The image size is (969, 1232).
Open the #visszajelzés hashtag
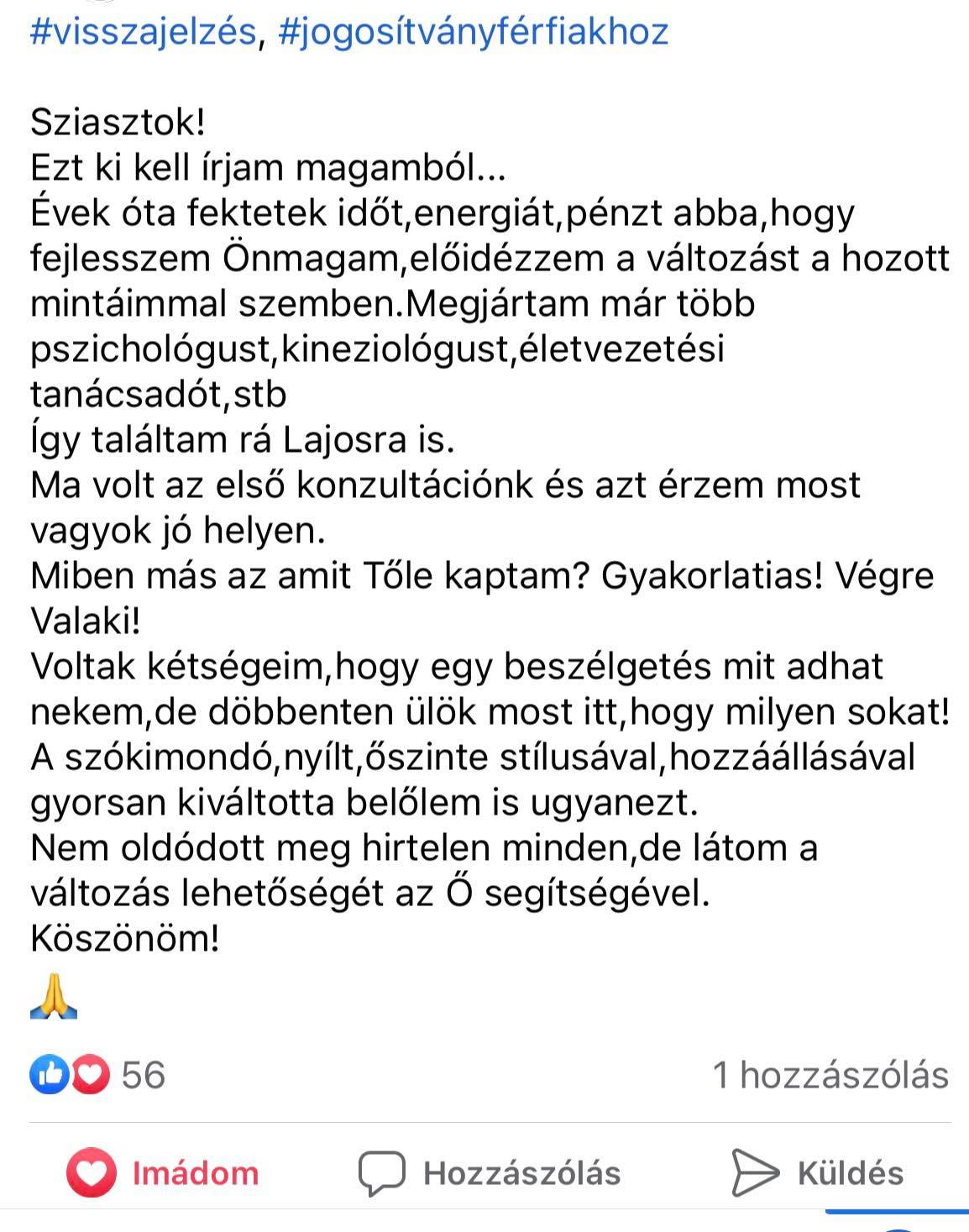click(143, 32)
